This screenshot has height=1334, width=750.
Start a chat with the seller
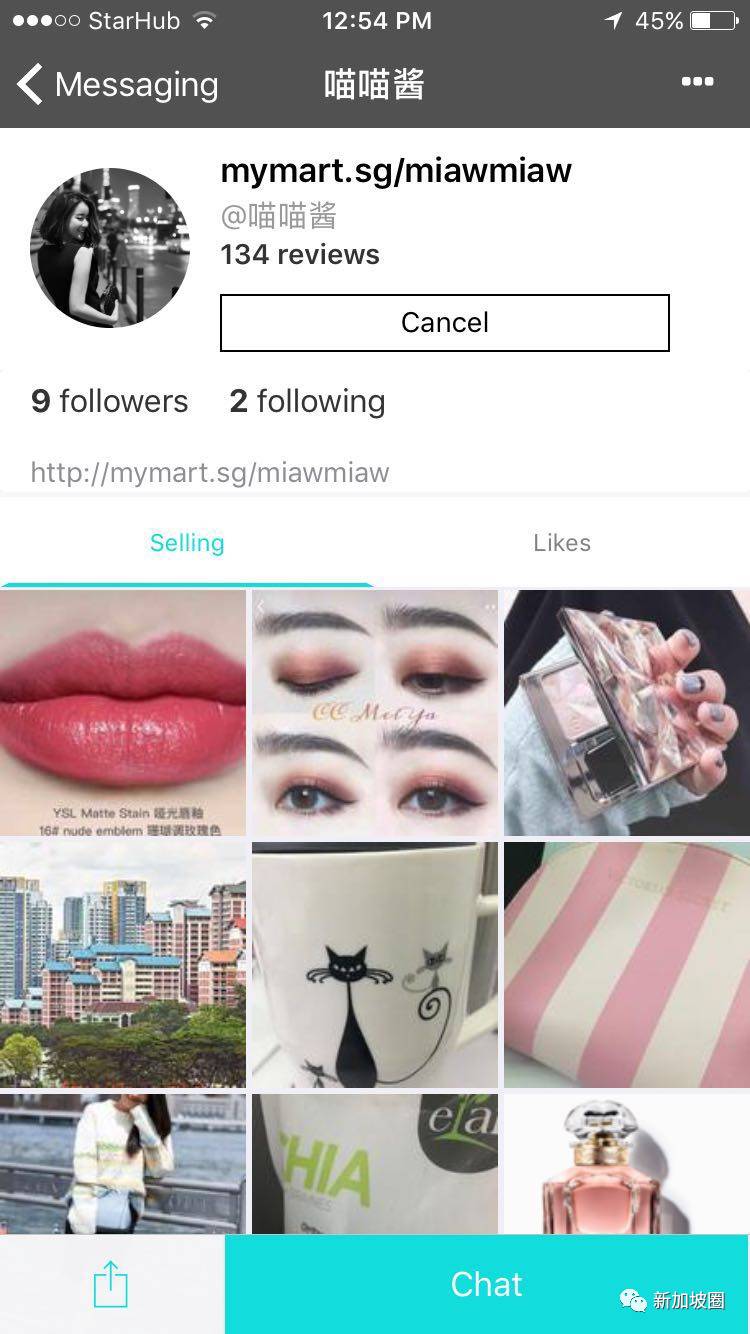tap(486, 1284)
